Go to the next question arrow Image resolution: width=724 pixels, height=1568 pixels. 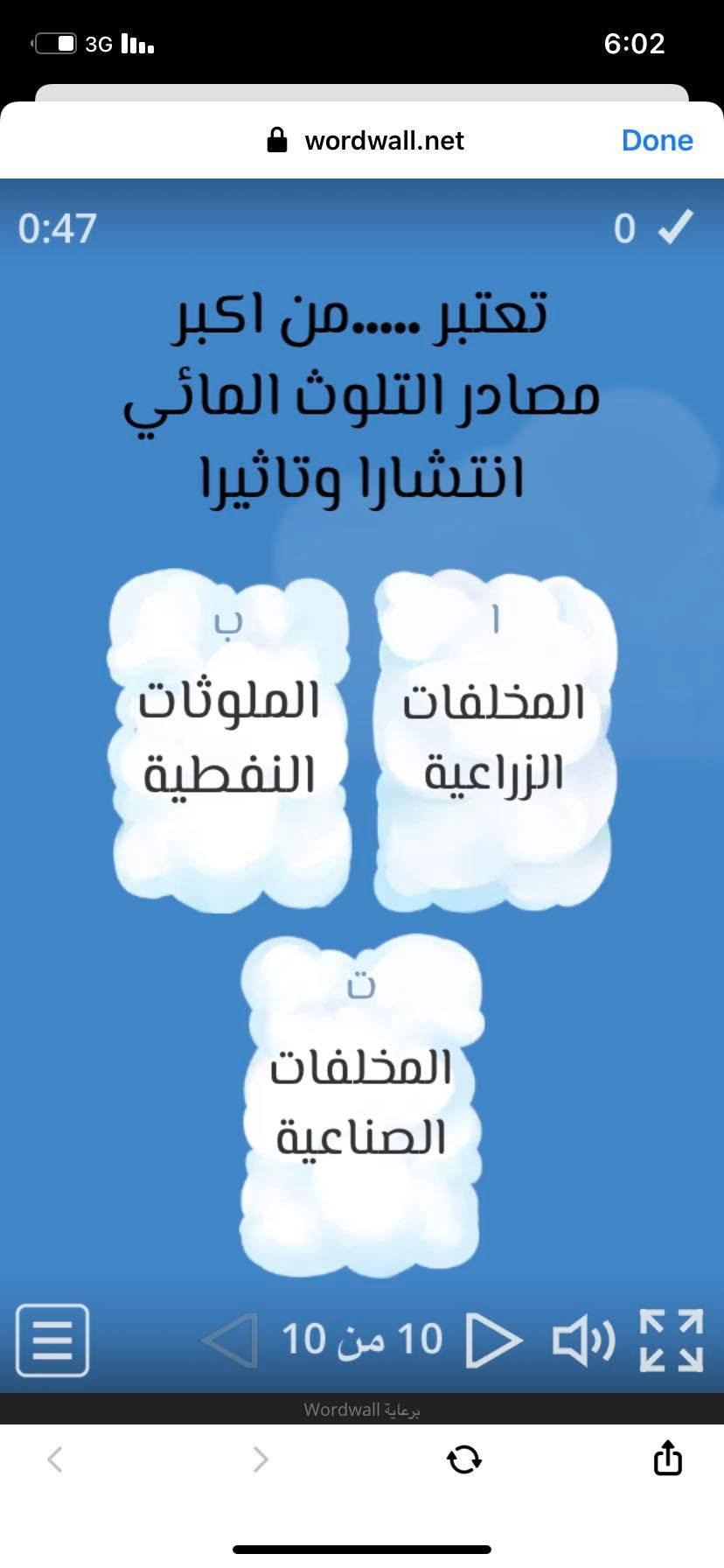[x=493, y=1340]
